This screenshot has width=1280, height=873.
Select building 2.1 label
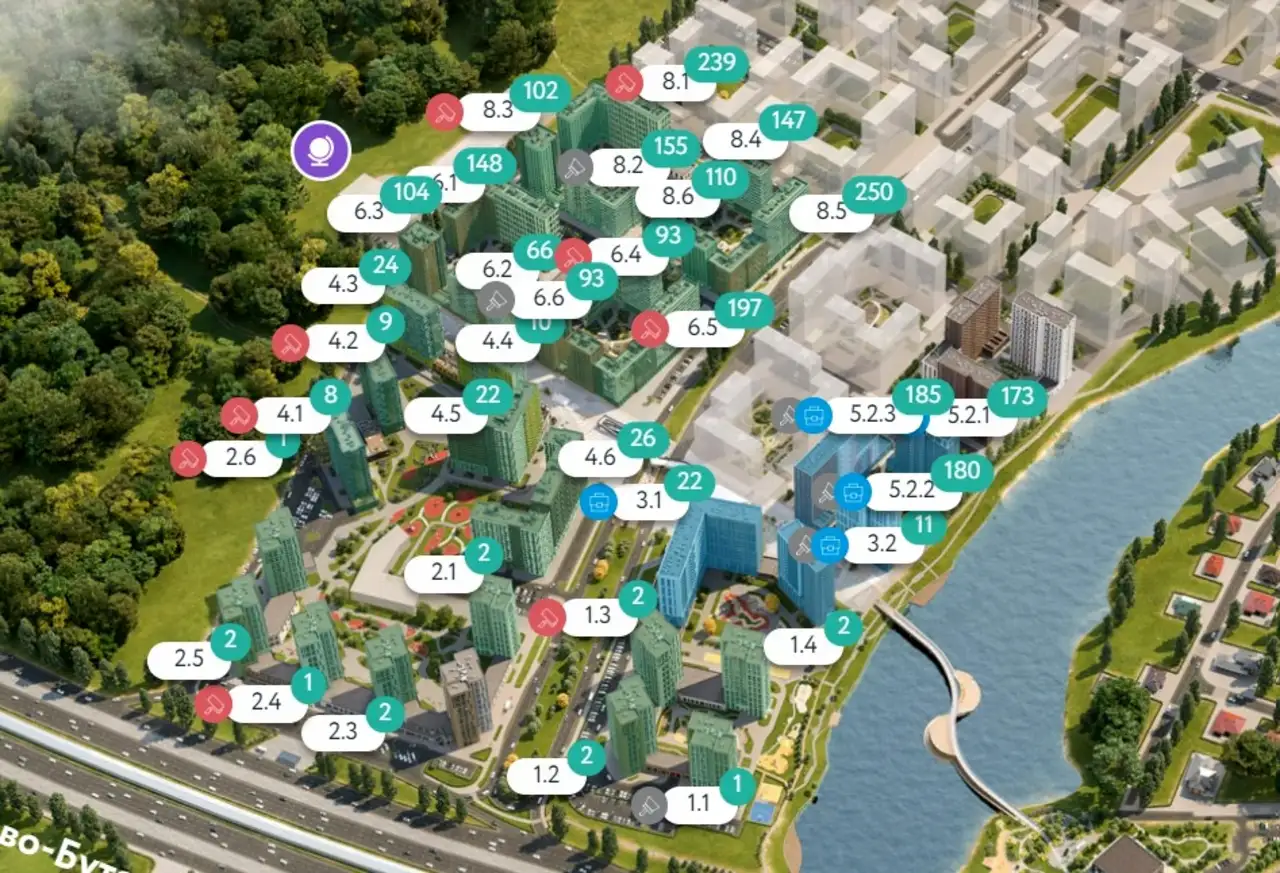443,574
